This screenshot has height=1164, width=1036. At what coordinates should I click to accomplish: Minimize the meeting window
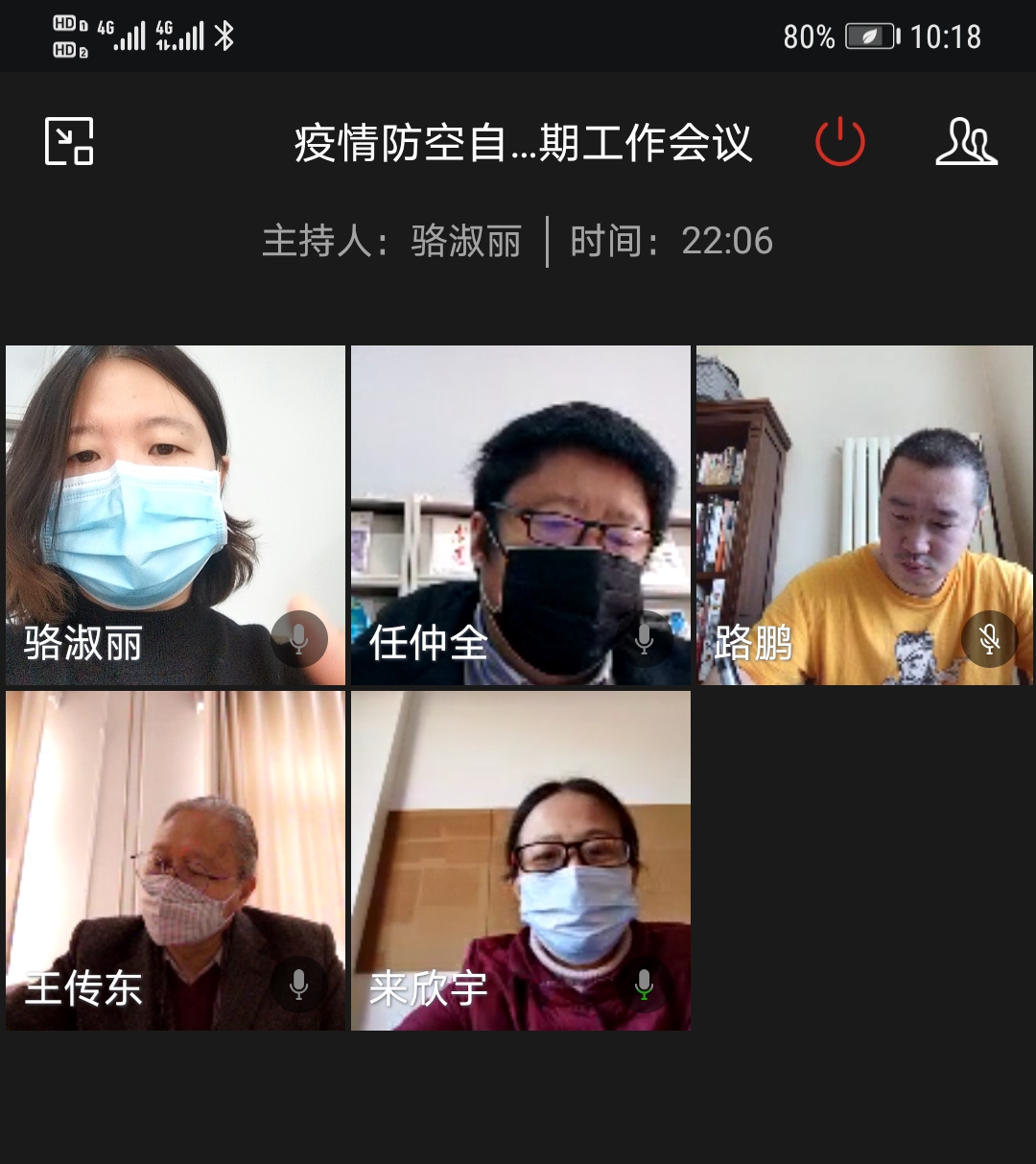tap(69, 141)
